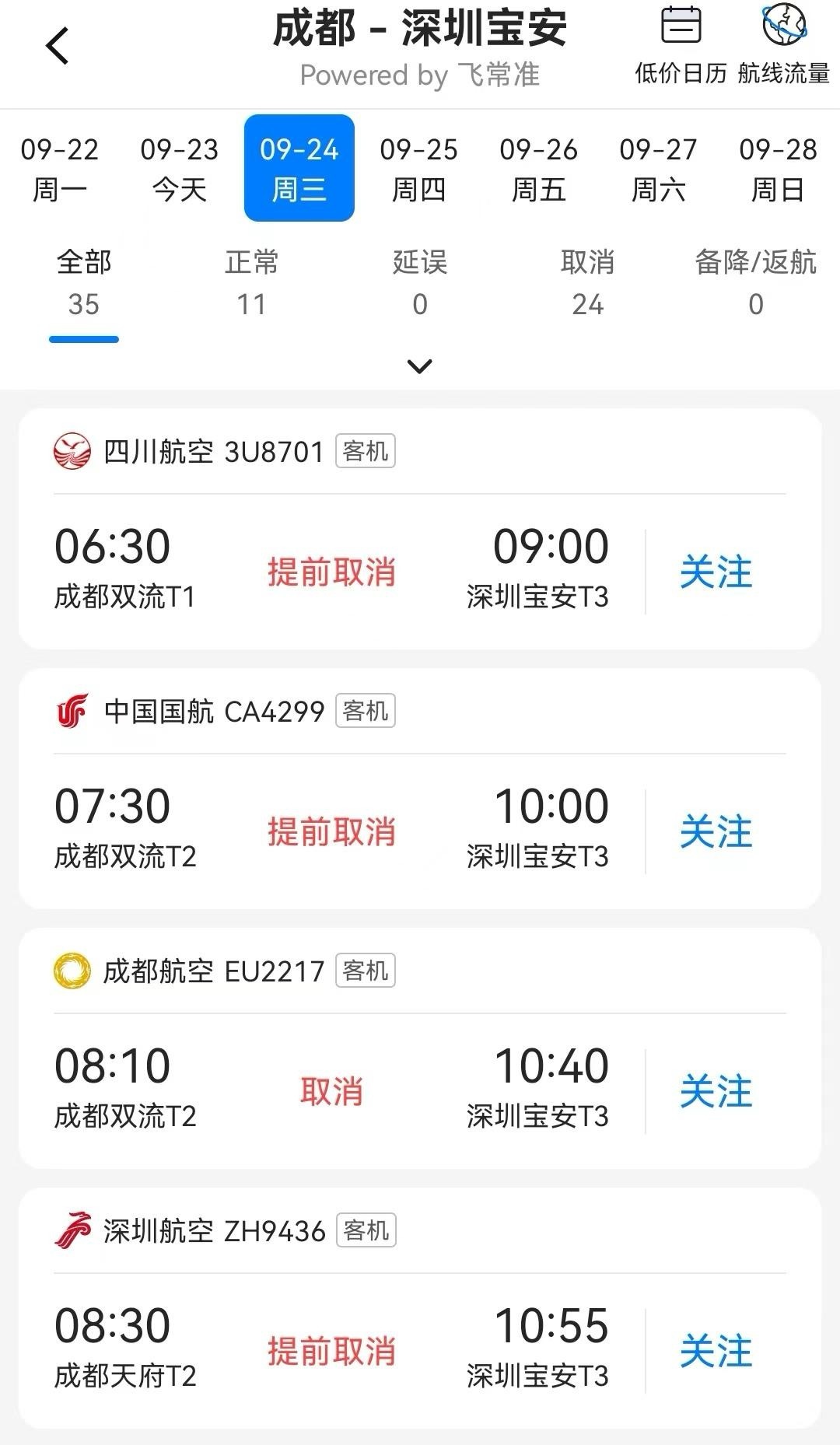Filter flights by 延误 status
The width and height of the screenshot is (840, 1445).
(420, 283)
